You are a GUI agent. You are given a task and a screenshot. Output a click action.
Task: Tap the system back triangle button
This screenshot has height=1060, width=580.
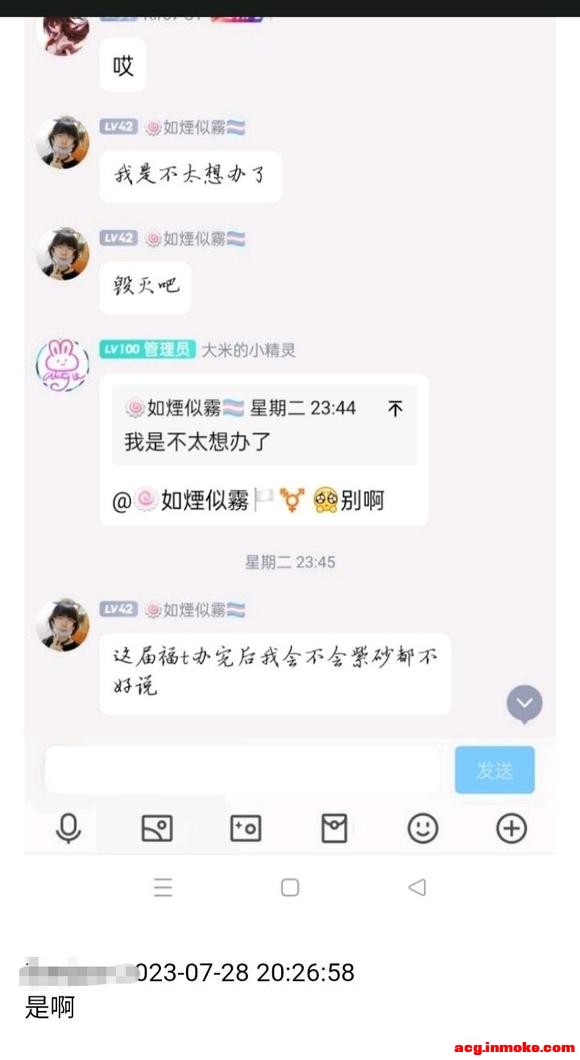tap(417, 887)
